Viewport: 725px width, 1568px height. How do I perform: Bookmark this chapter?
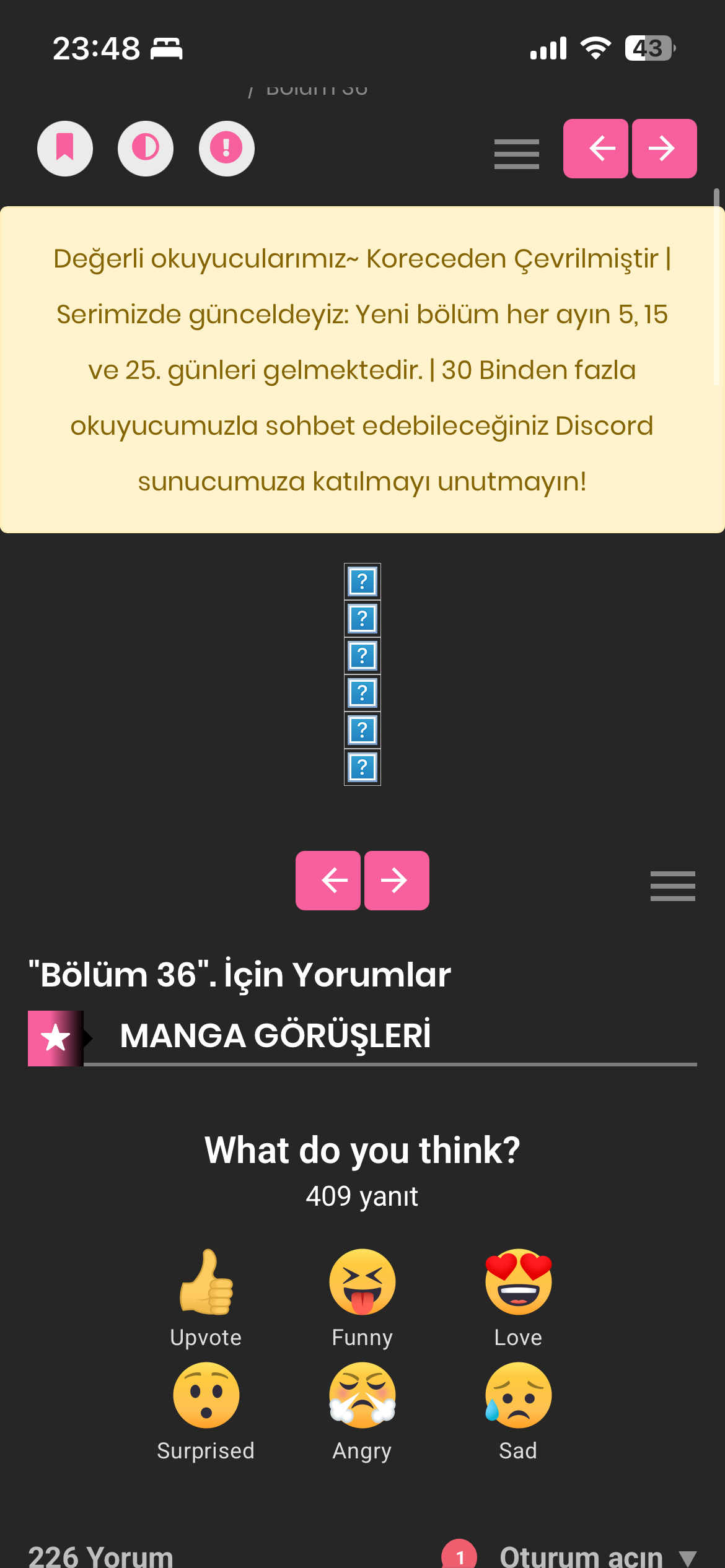(65, 149)
